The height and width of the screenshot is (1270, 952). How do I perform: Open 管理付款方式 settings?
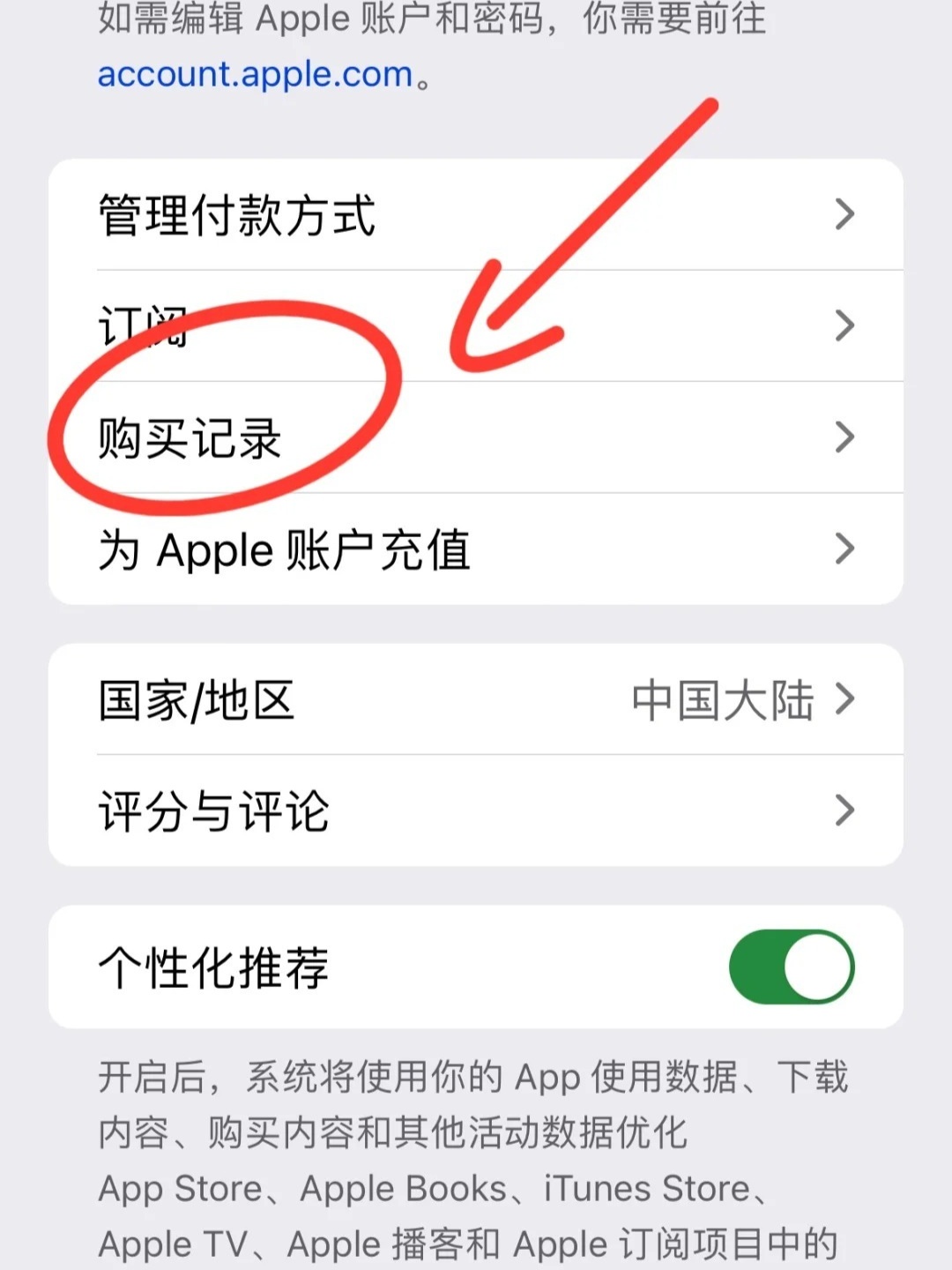476,214
